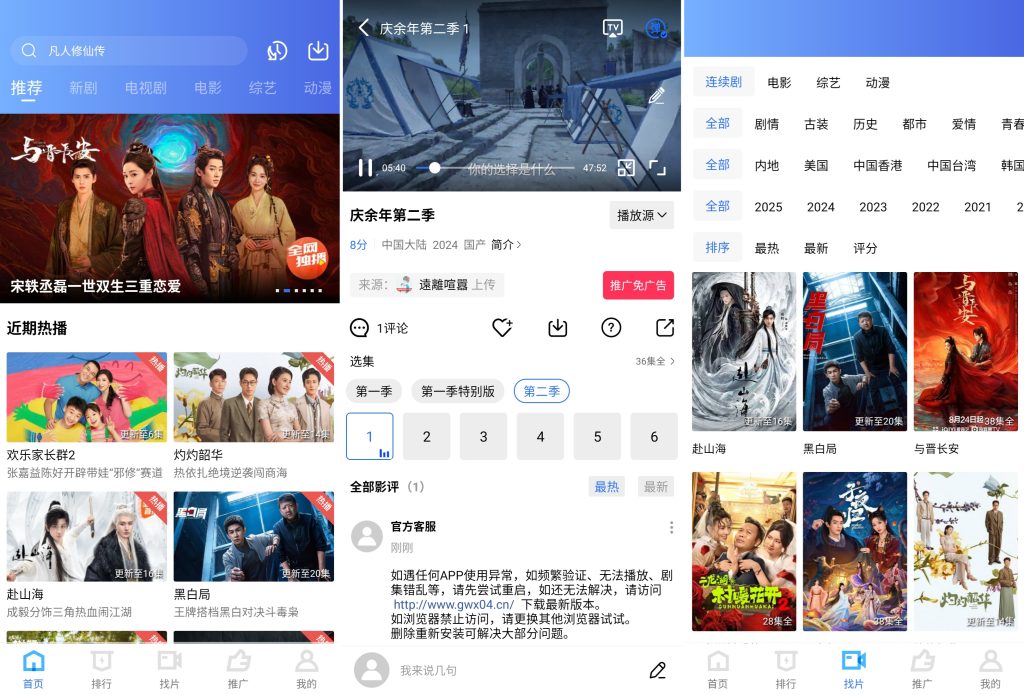Image resolution: width=1024 pixels, height=695 pixels.
Task: Go back from the 庆余年第二季 player
Action: [363, 28]
